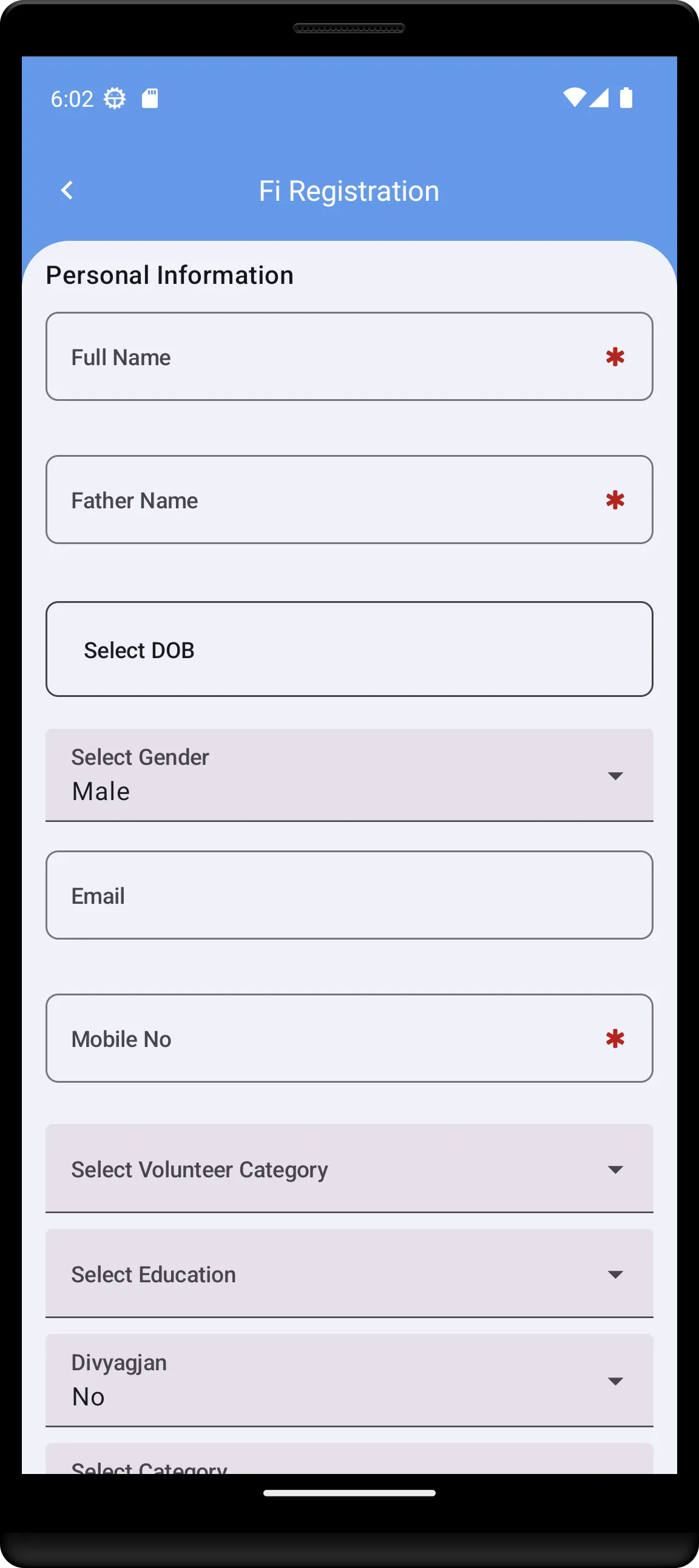The image size is (699, 1568).
Task: Click the SD card icon in status bar
Action: (149, 98)
